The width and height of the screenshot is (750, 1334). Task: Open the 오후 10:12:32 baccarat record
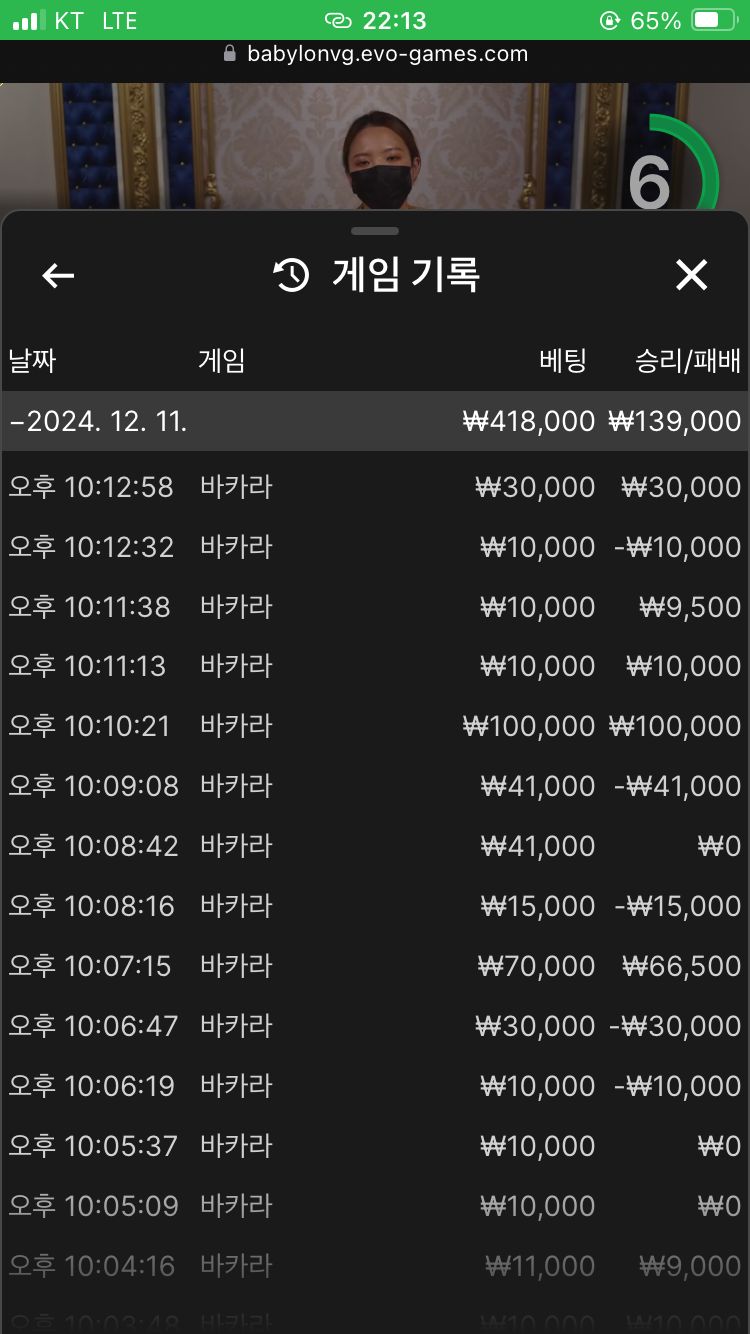pyautogui.click(x=375, y=547)
